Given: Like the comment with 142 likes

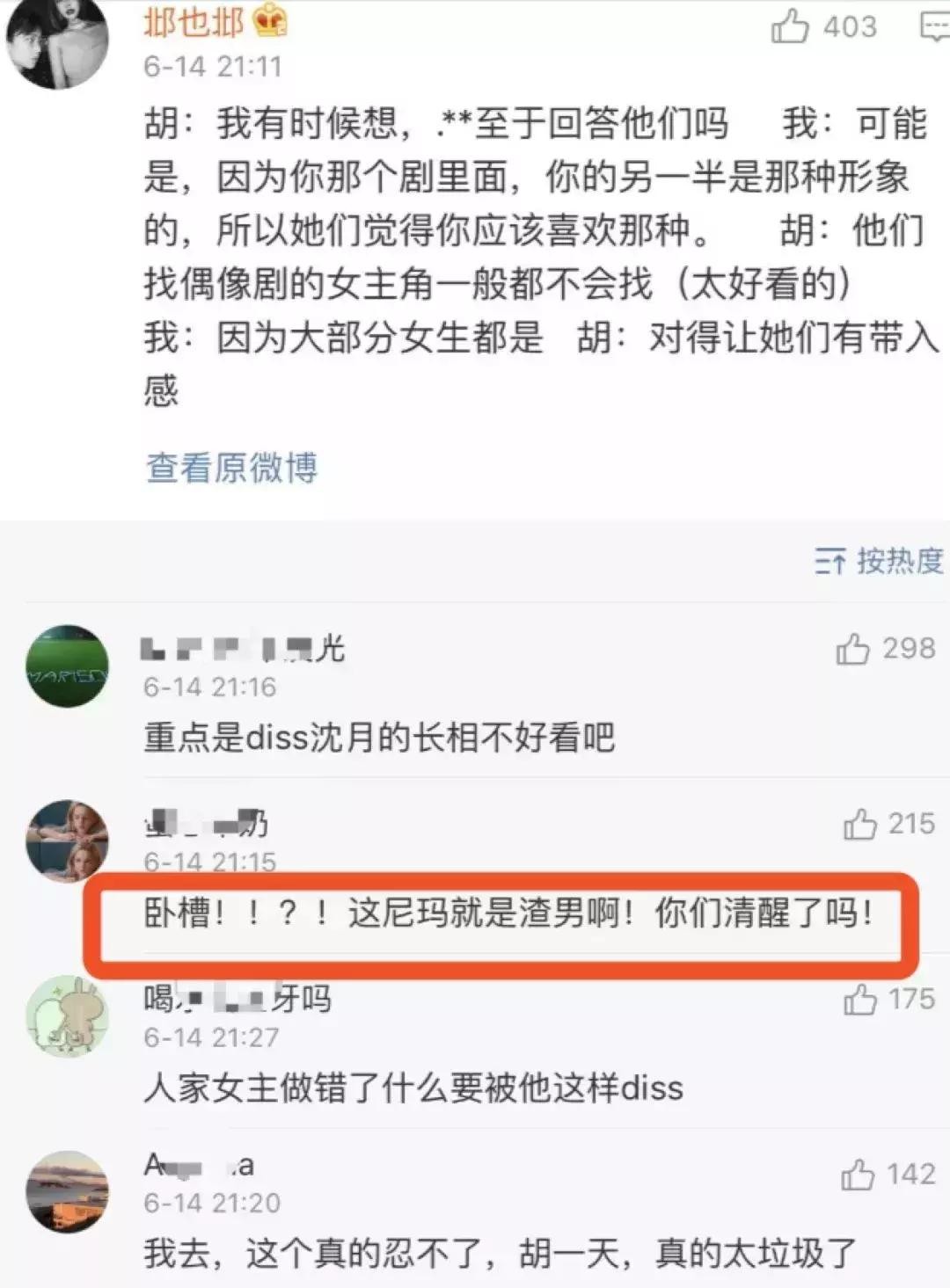Looking at the screenshot, I should point(858,1175).
